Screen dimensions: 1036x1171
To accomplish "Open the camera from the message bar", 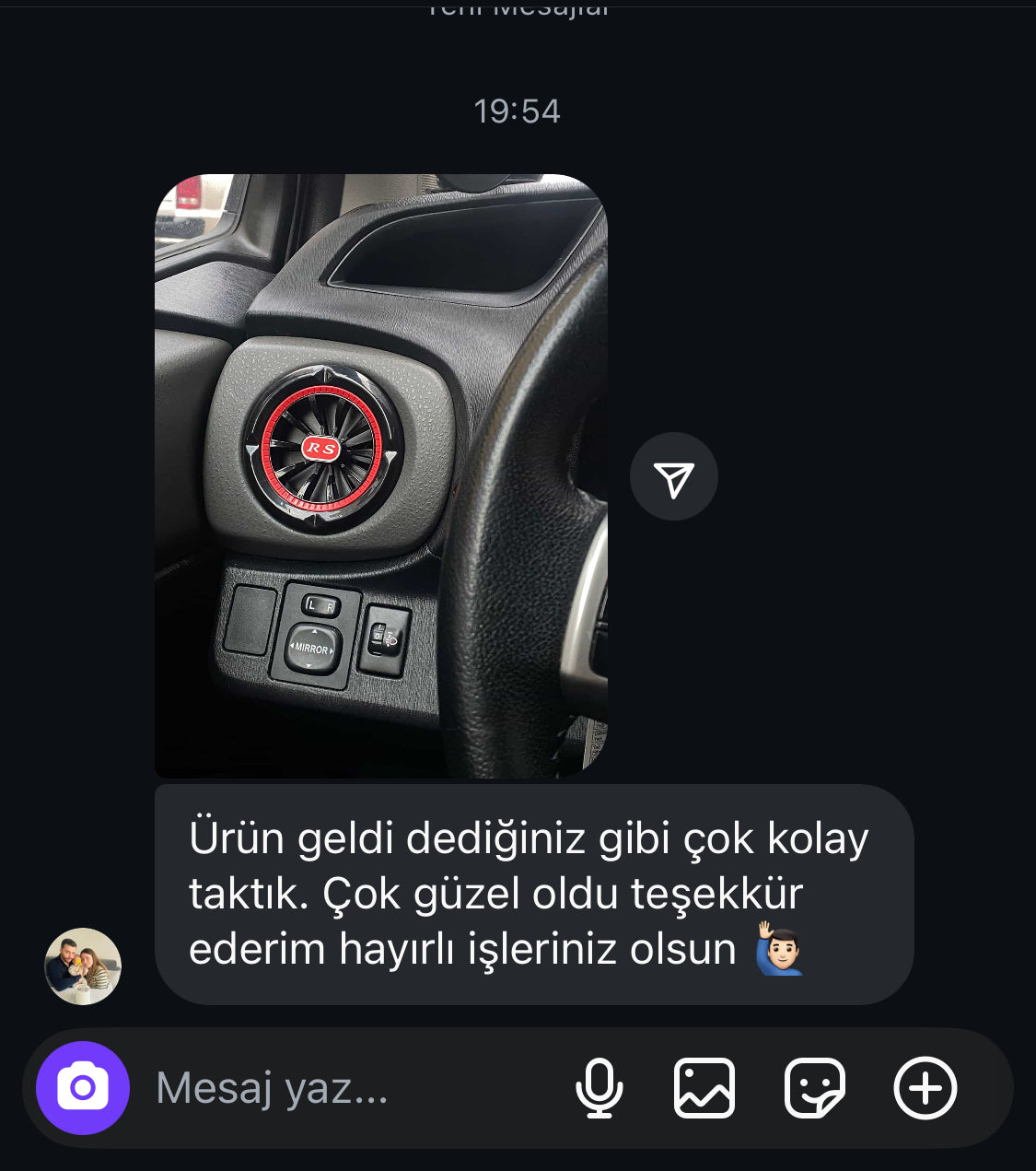I will pos(83,1088).
